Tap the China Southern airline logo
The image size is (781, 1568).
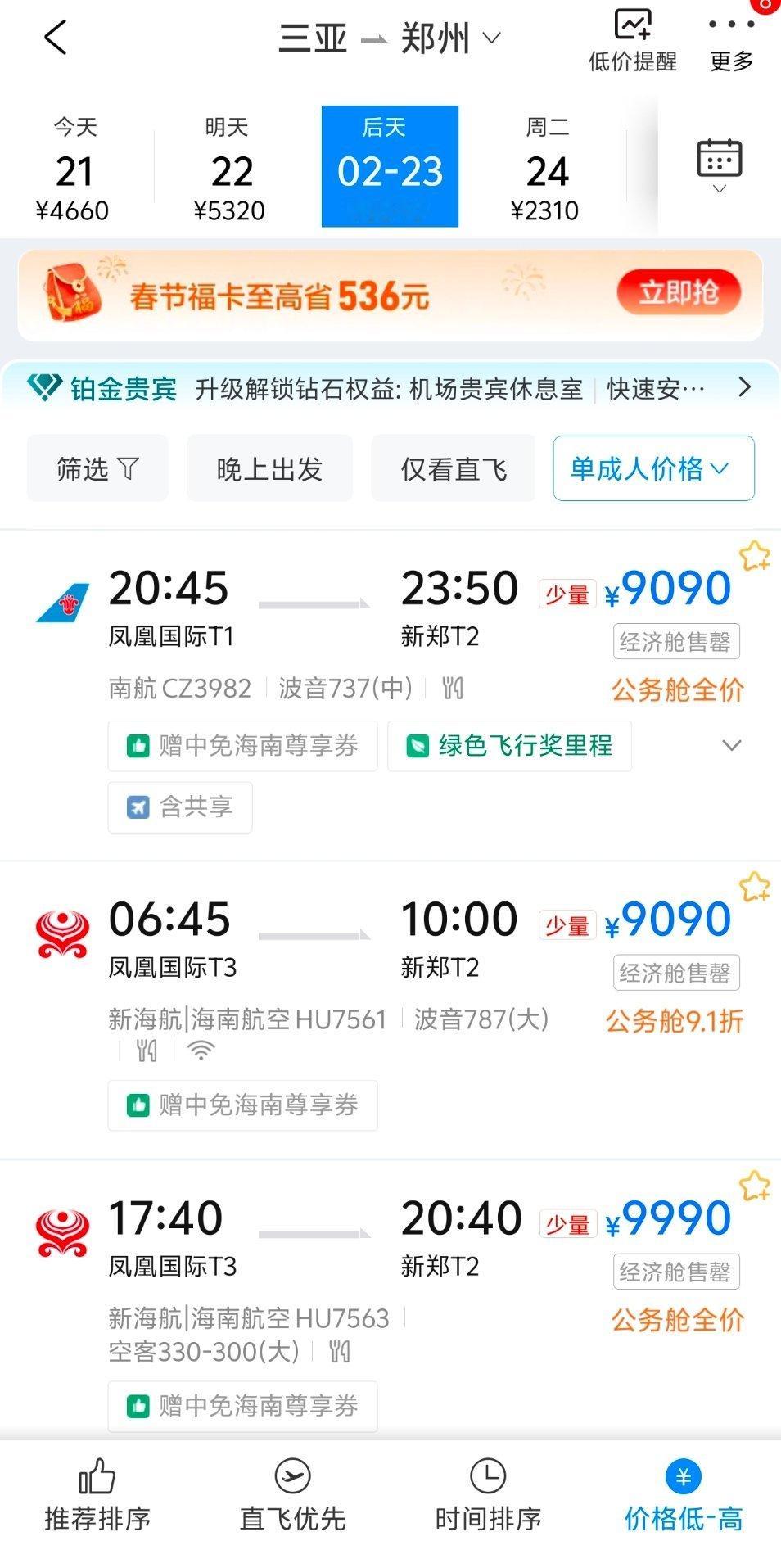click(x=63, y=600)
